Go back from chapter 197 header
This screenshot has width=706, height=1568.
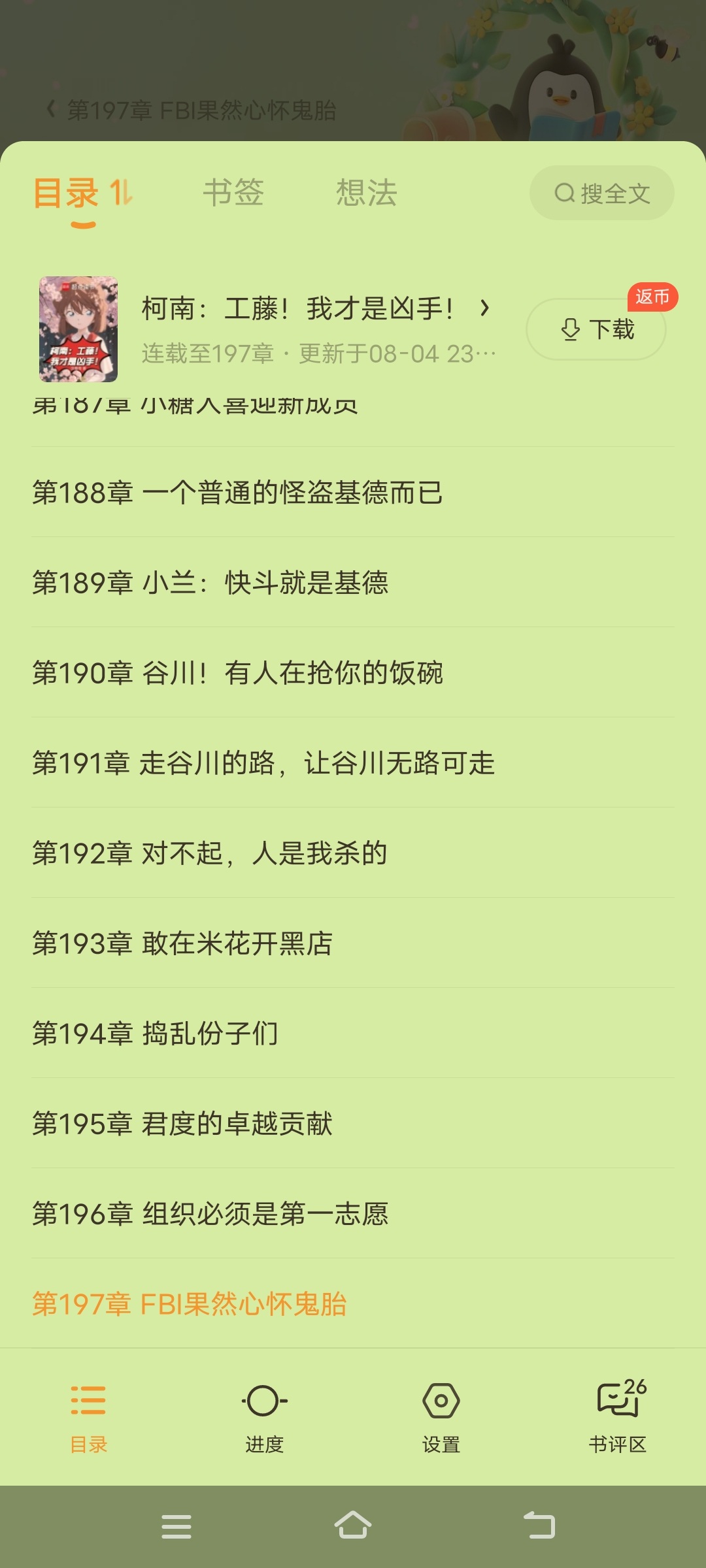click(51, 110)
